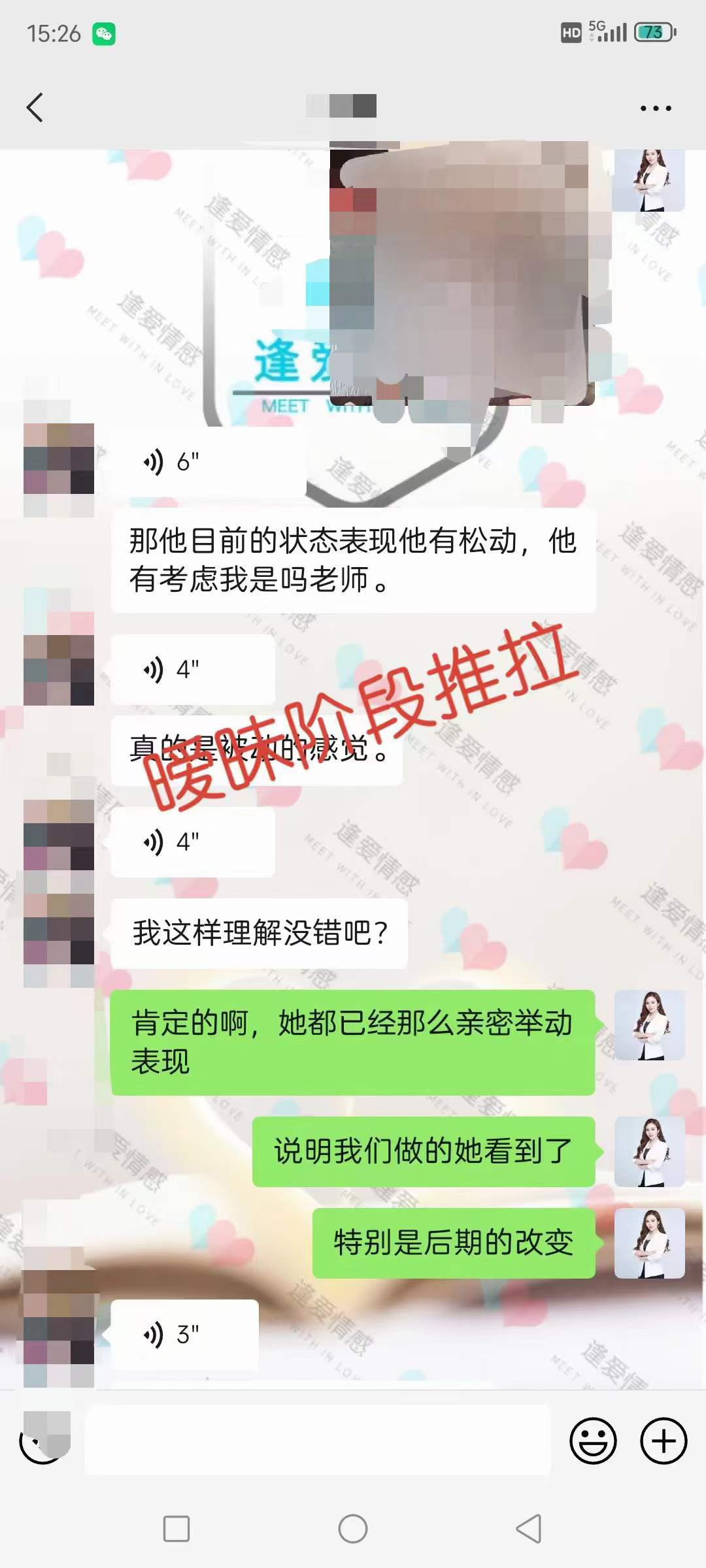
Task: Open the emoji picker
Action: pos(593,1440)
